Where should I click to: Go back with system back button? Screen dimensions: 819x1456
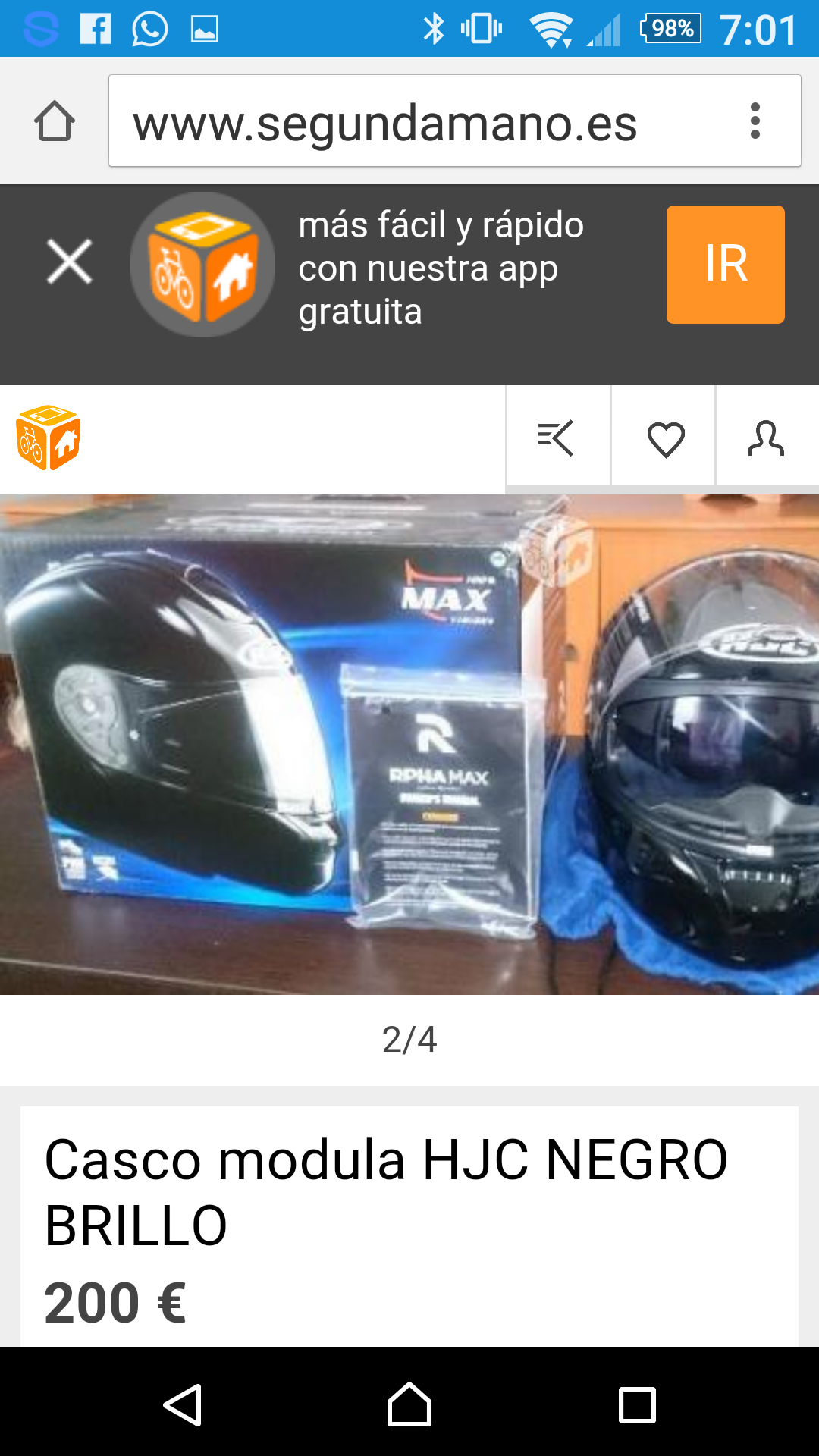tap(183, 1404)
